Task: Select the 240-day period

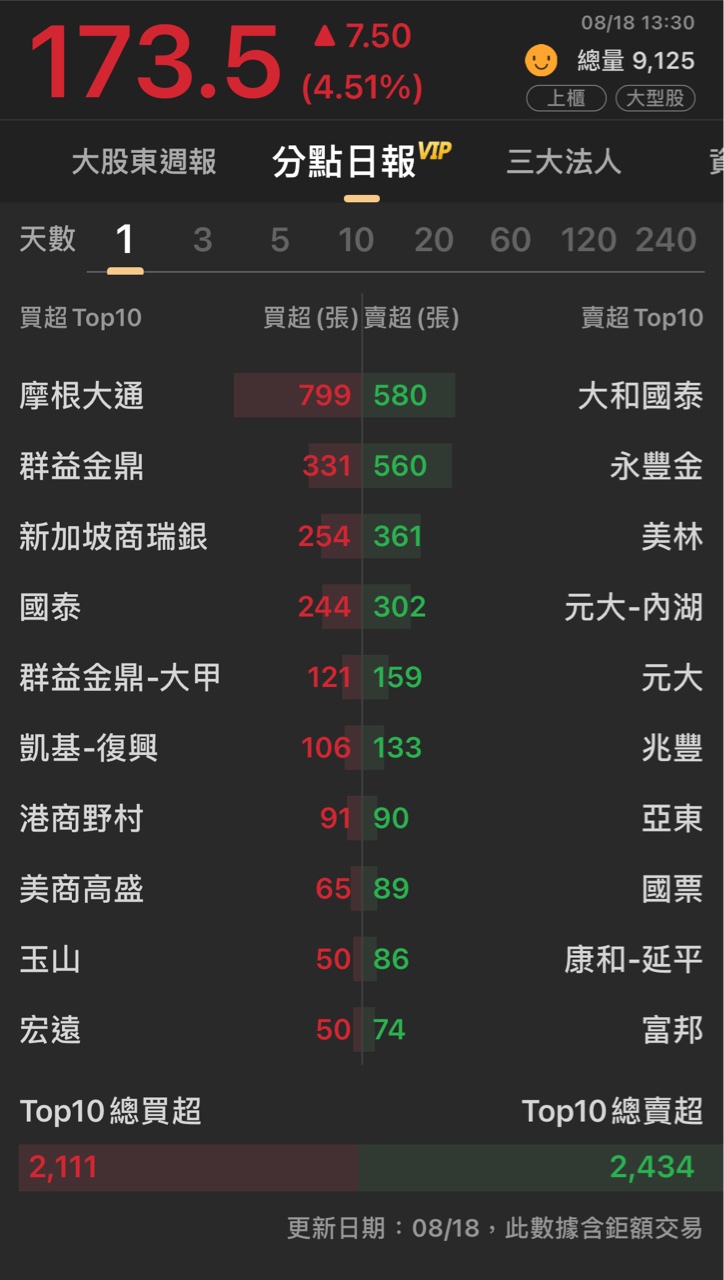Action: coord(665,240)
